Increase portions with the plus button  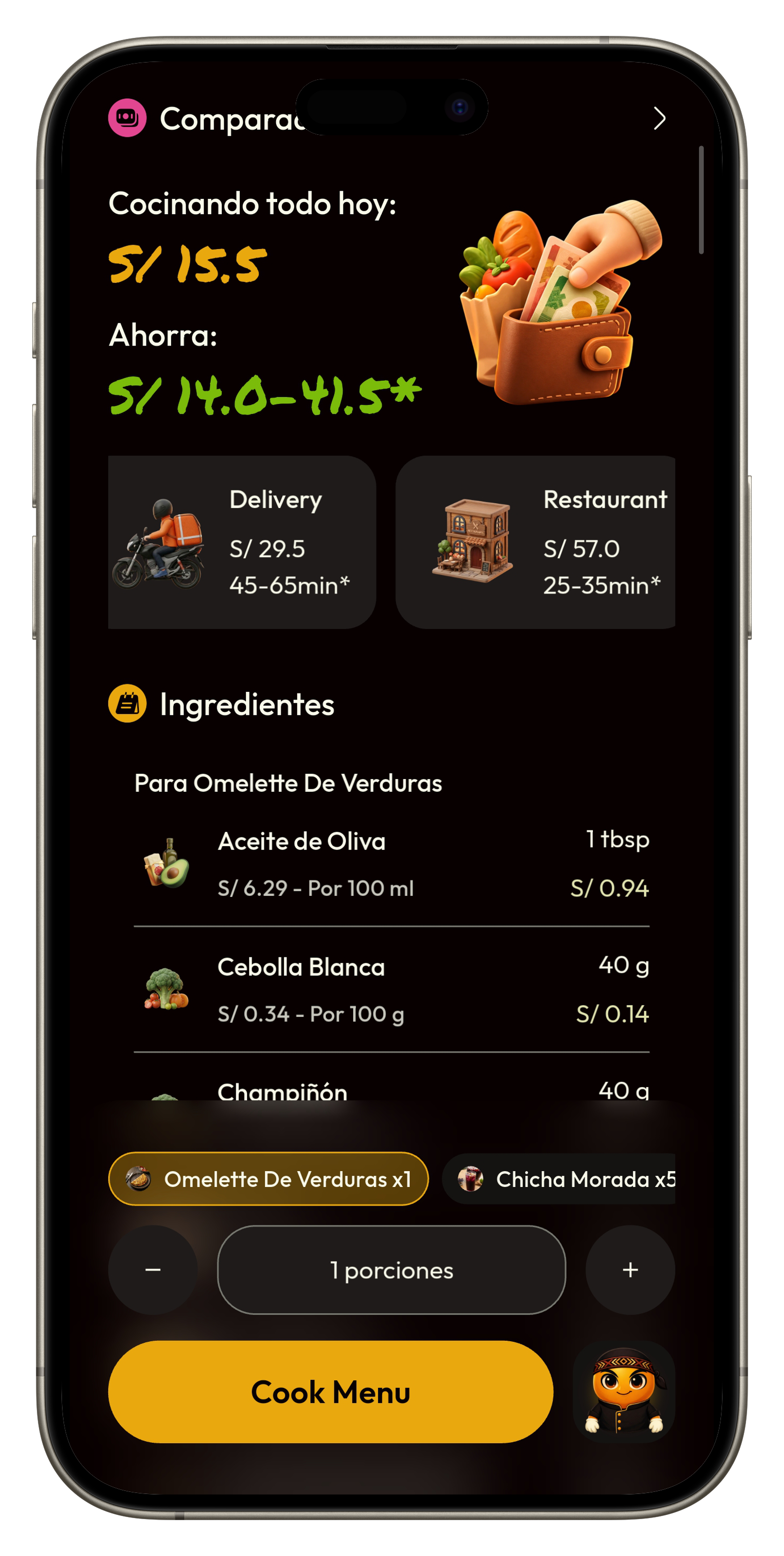(630, 1270)
